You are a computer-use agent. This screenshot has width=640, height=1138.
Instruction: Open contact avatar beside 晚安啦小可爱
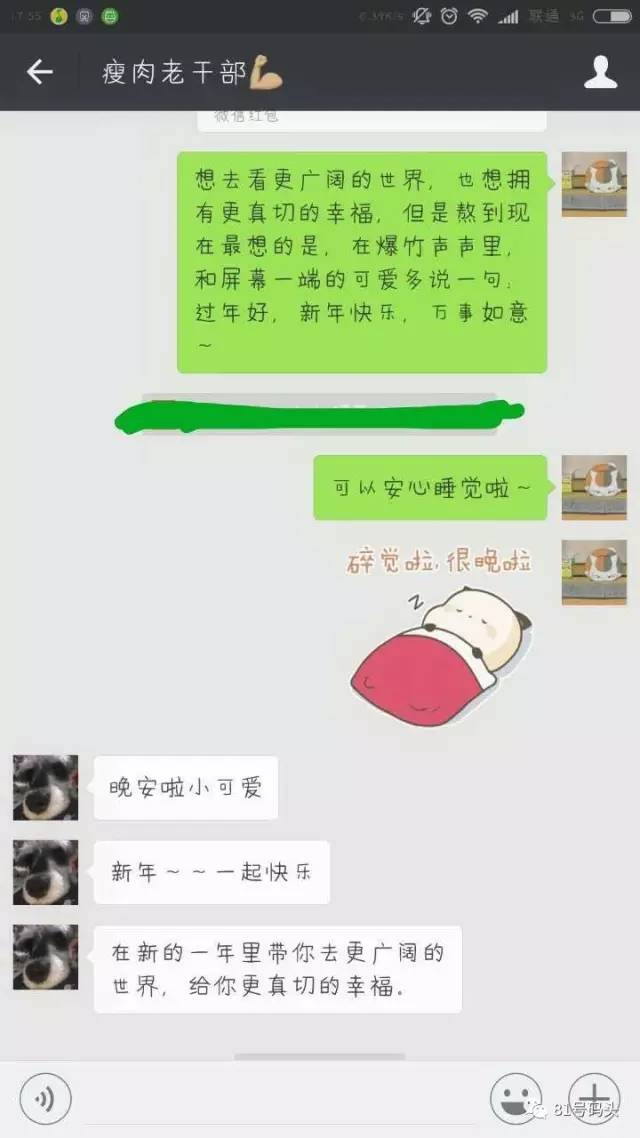click(x=45, y=788)
